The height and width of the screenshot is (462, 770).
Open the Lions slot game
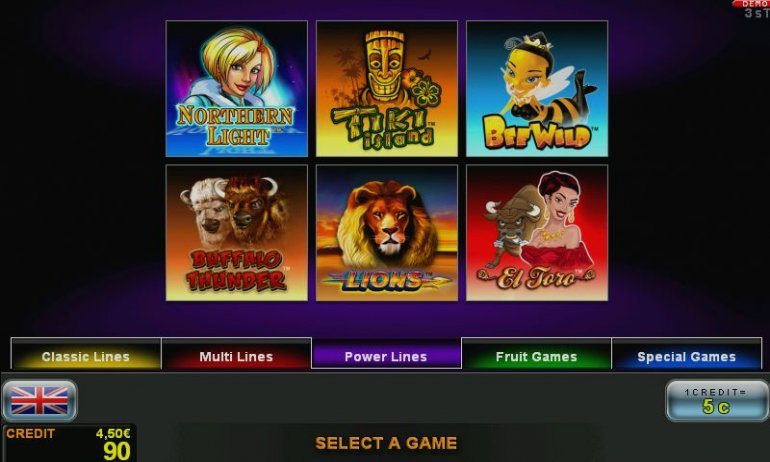[386, 232]
